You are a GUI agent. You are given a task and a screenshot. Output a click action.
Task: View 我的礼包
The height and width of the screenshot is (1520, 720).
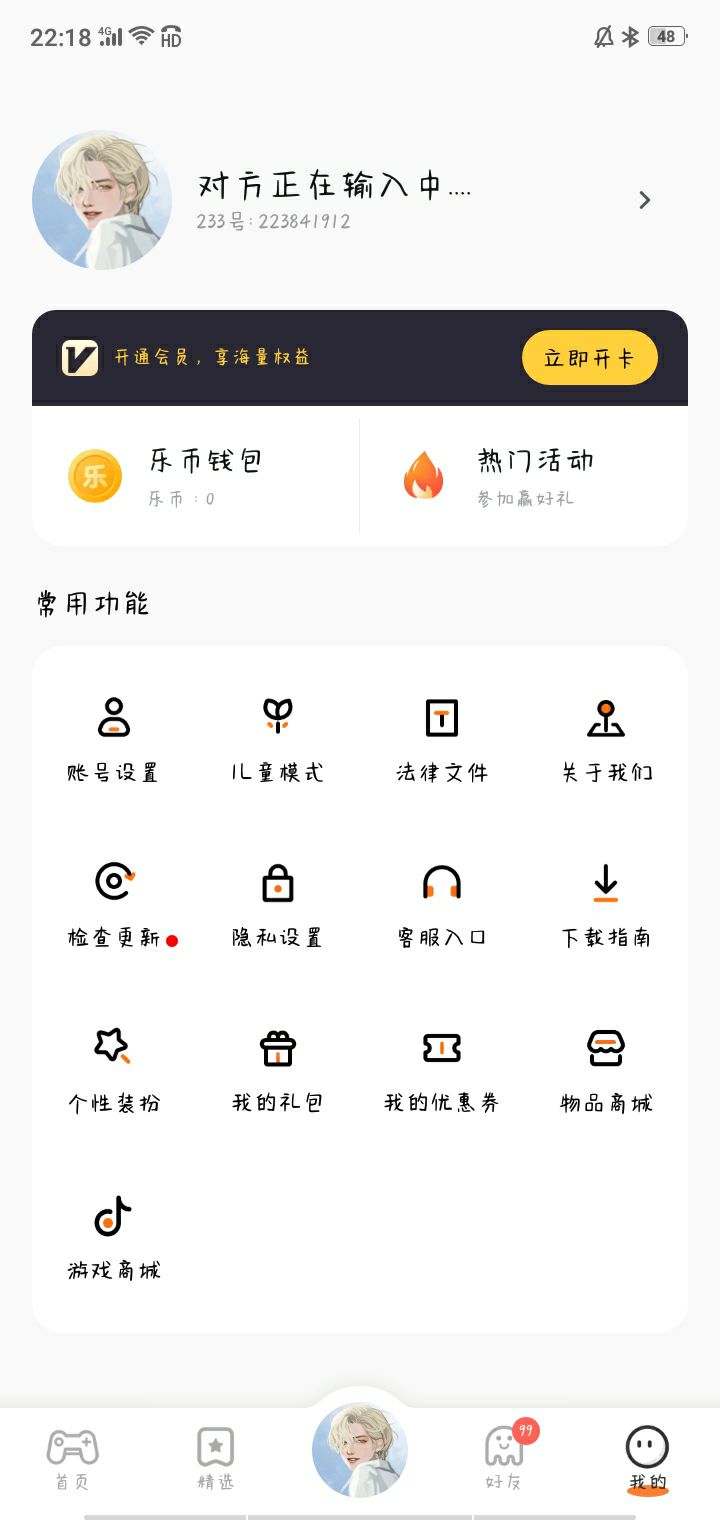(x=277, y=1069)
